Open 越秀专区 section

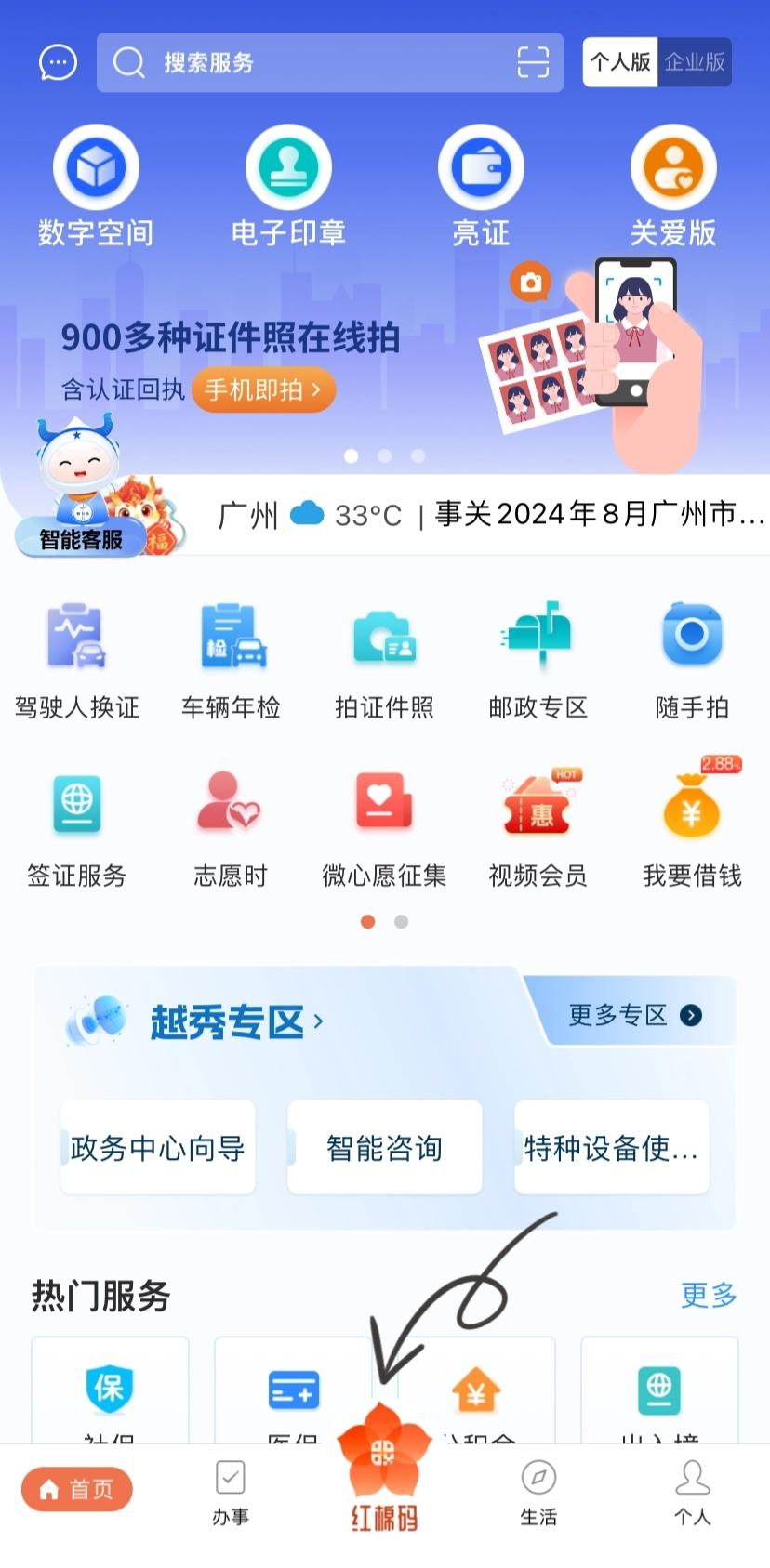(228, 1021)
